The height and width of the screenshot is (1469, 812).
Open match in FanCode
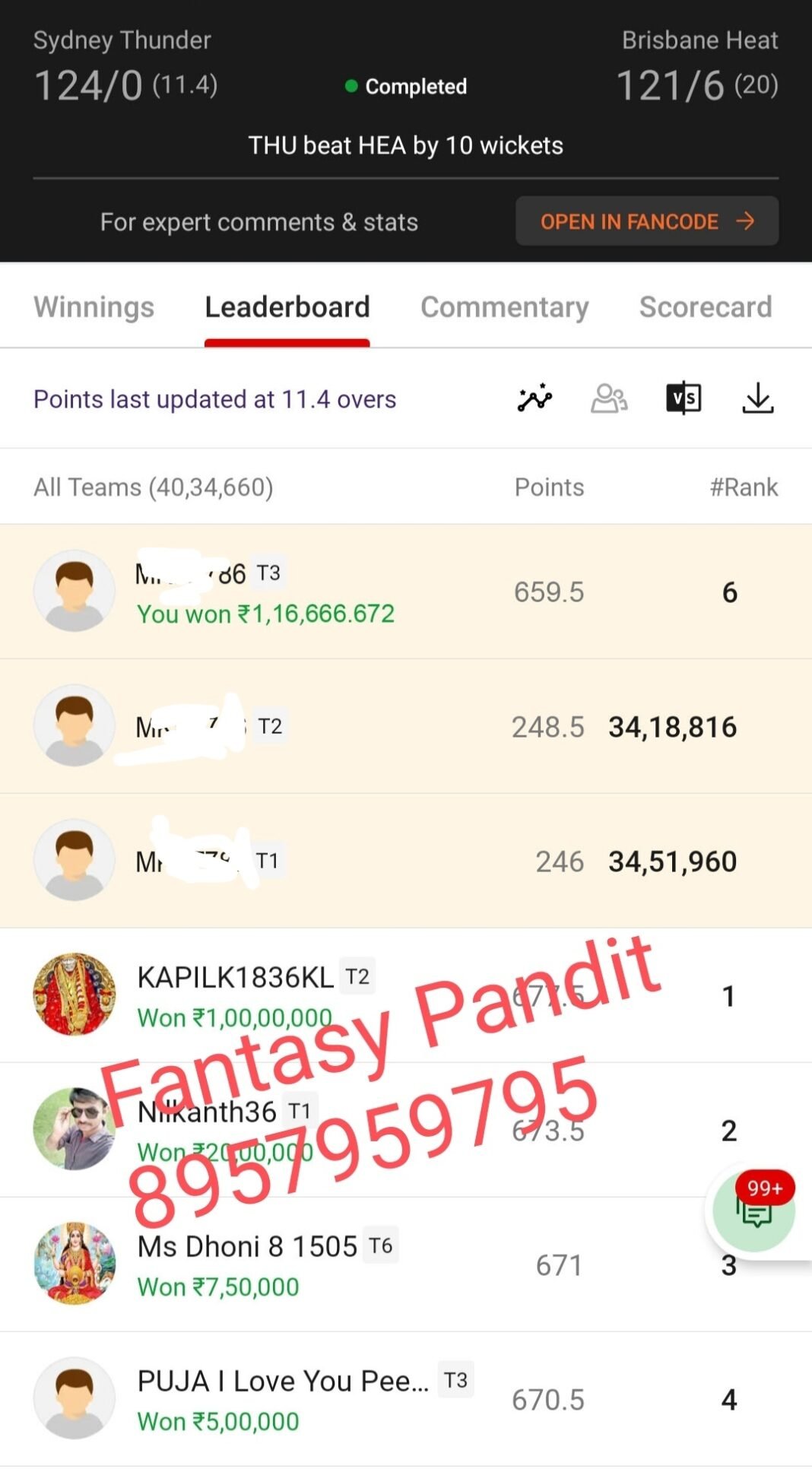(647, 221)
